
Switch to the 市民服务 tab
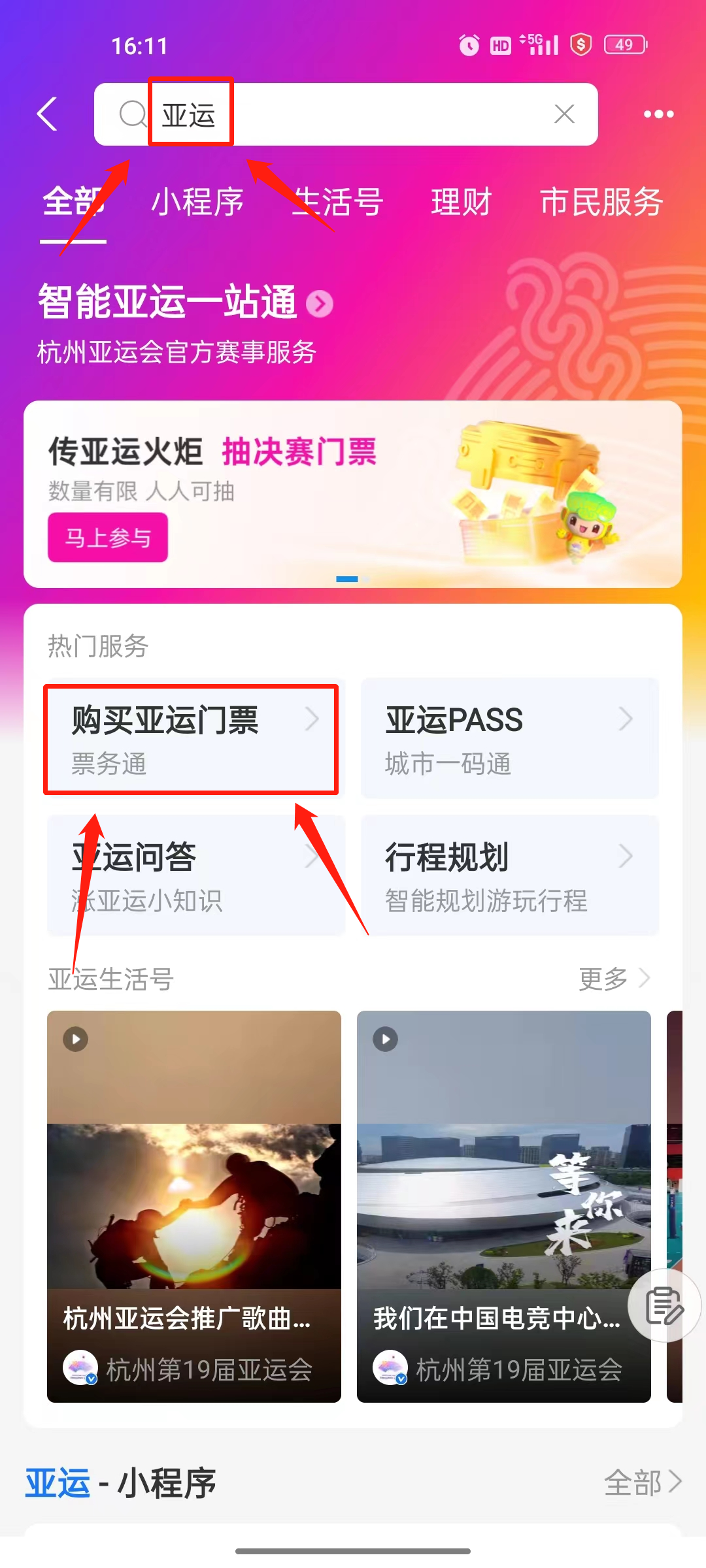601,201
